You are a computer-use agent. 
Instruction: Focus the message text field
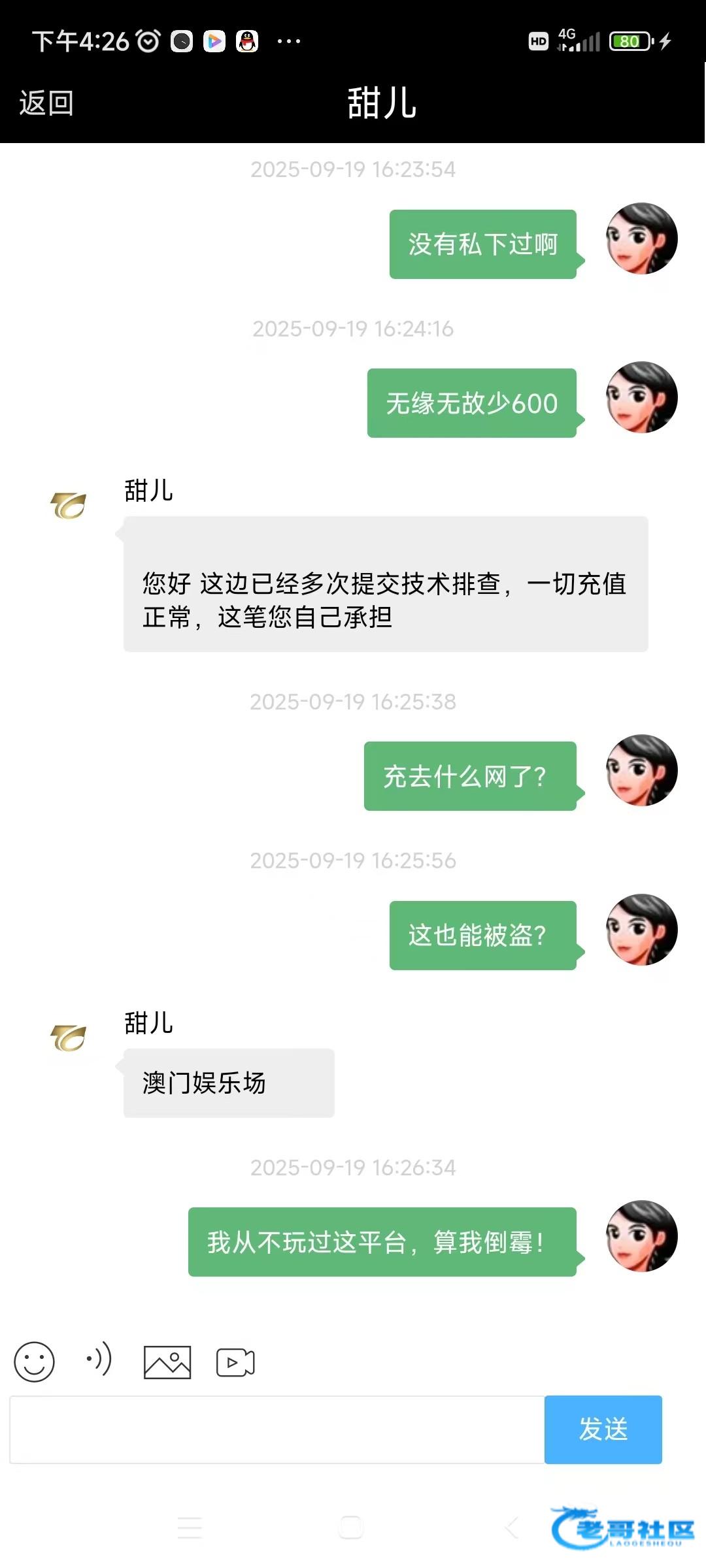(277, 1429)
